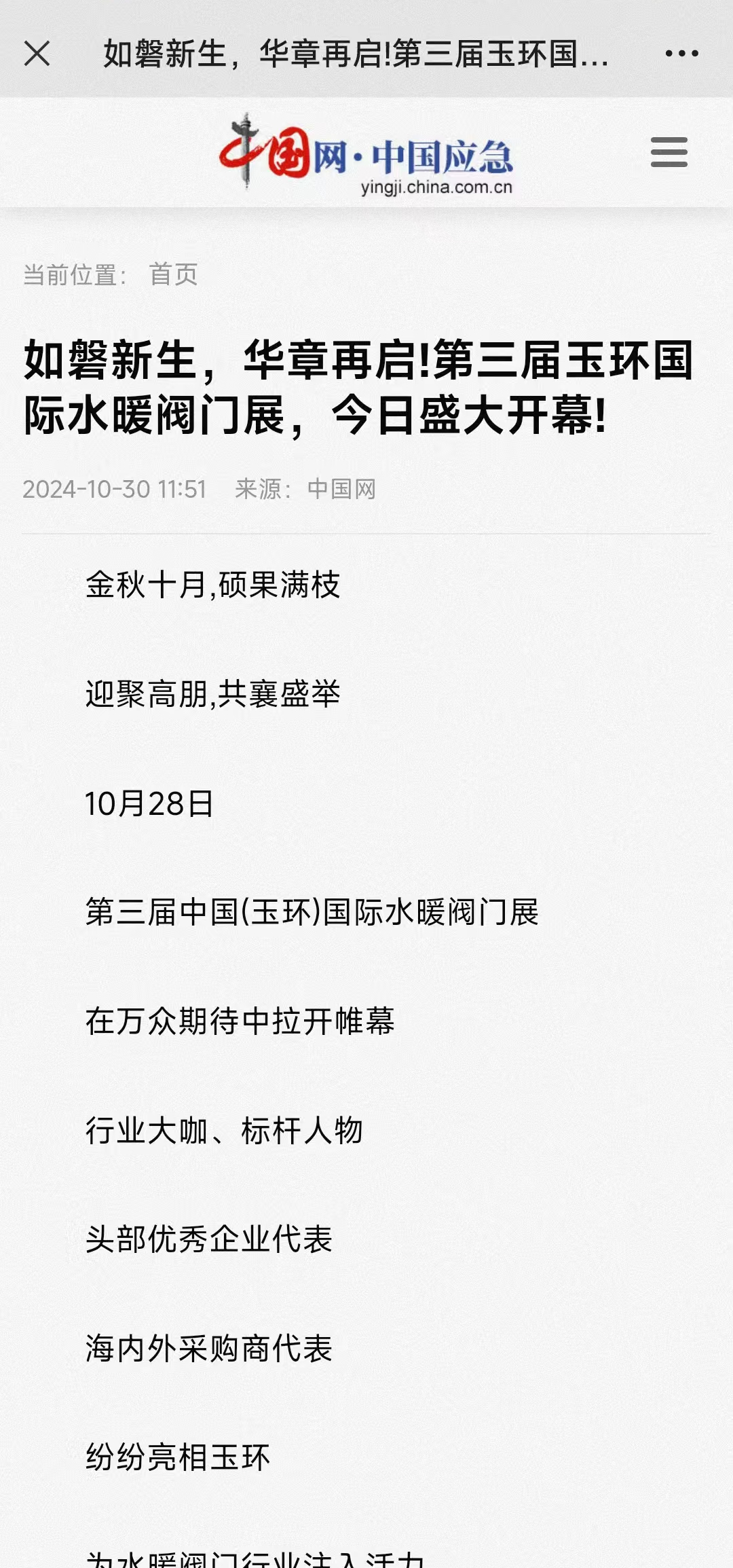Open the hamburger site menu
The image size is (733, 1568).
[669, 152]
